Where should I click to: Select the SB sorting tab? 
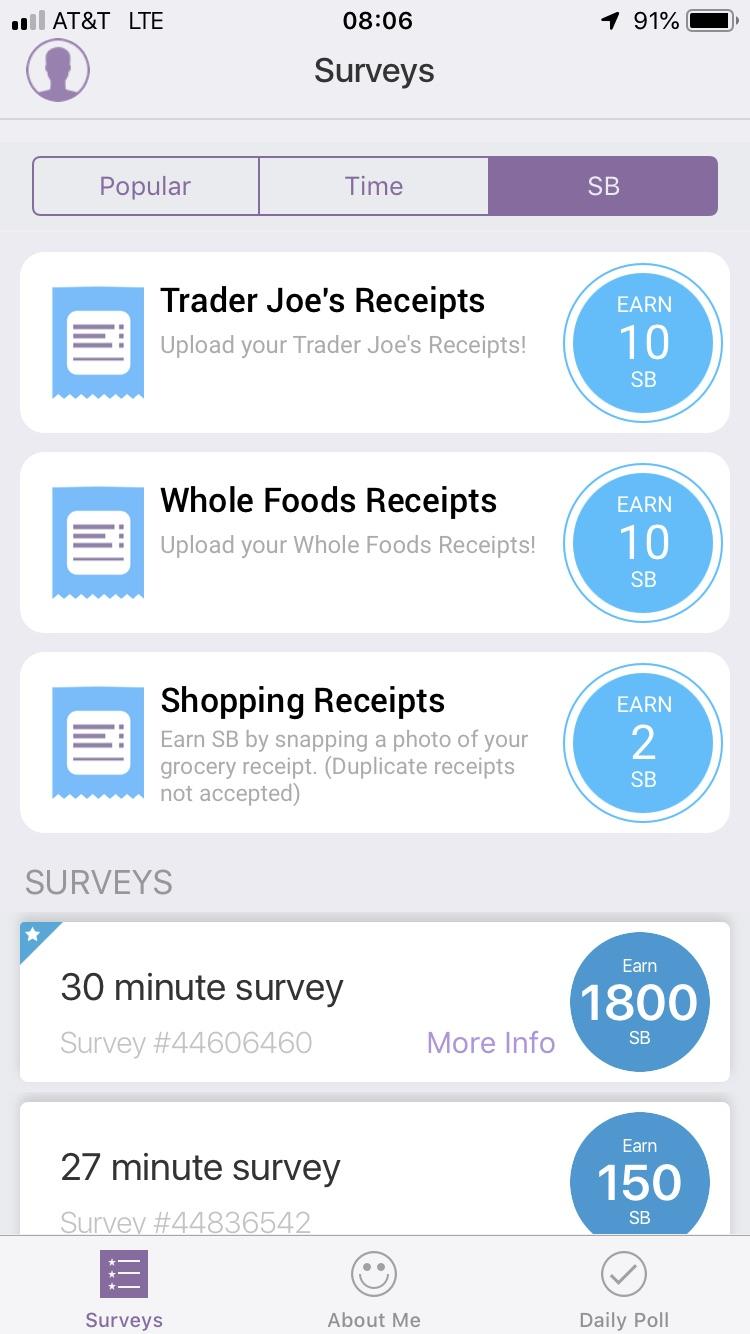[602, 186]
